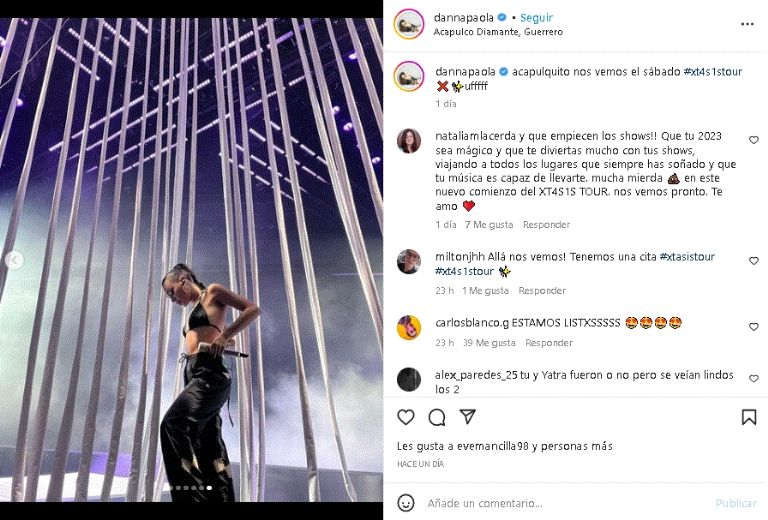768x520 pixels.
Task: Reply to natallamlacerda's comment
Action: (x=547, y=224)
